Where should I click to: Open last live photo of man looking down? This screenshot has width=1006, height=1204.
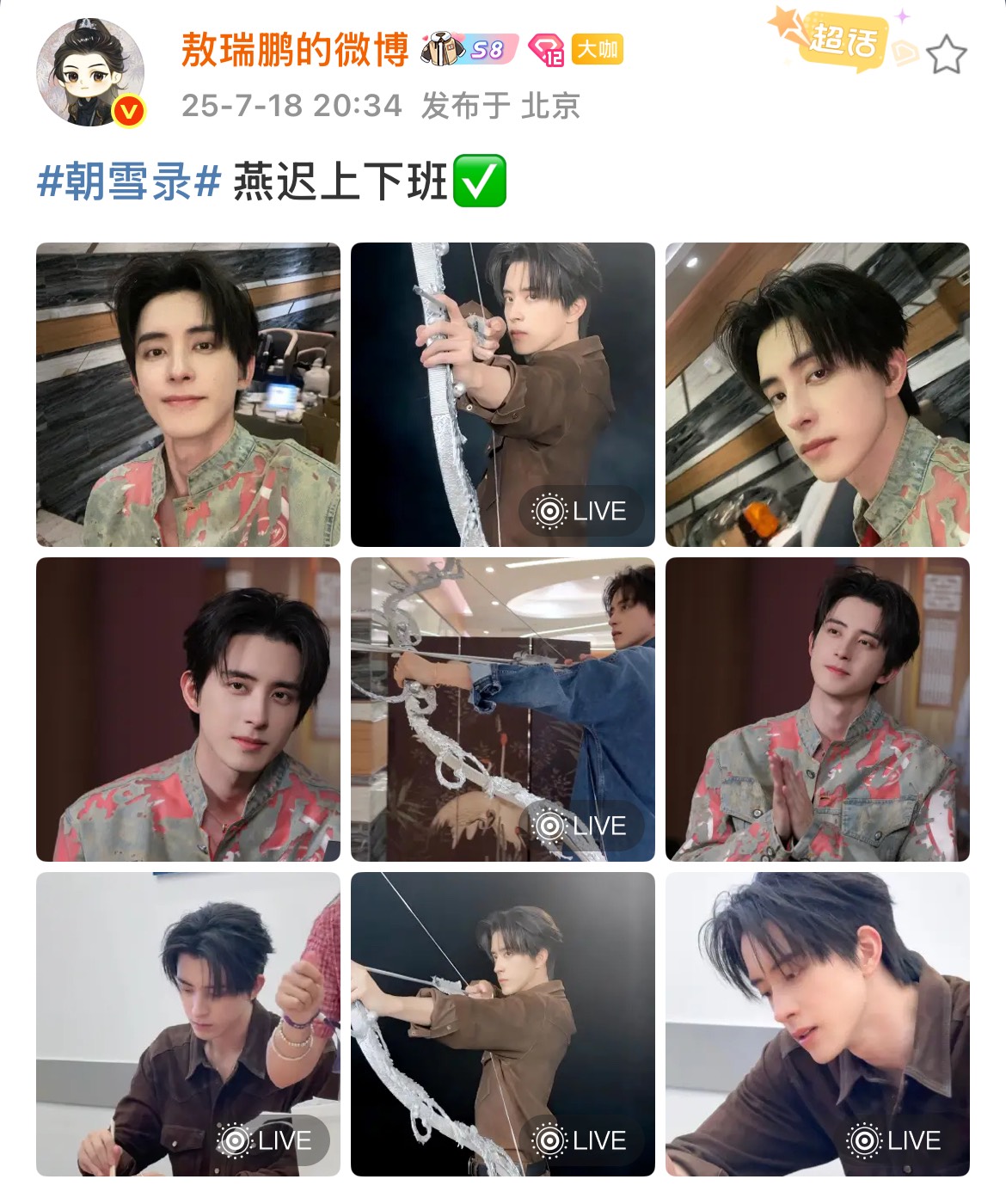coord(818,1024)
